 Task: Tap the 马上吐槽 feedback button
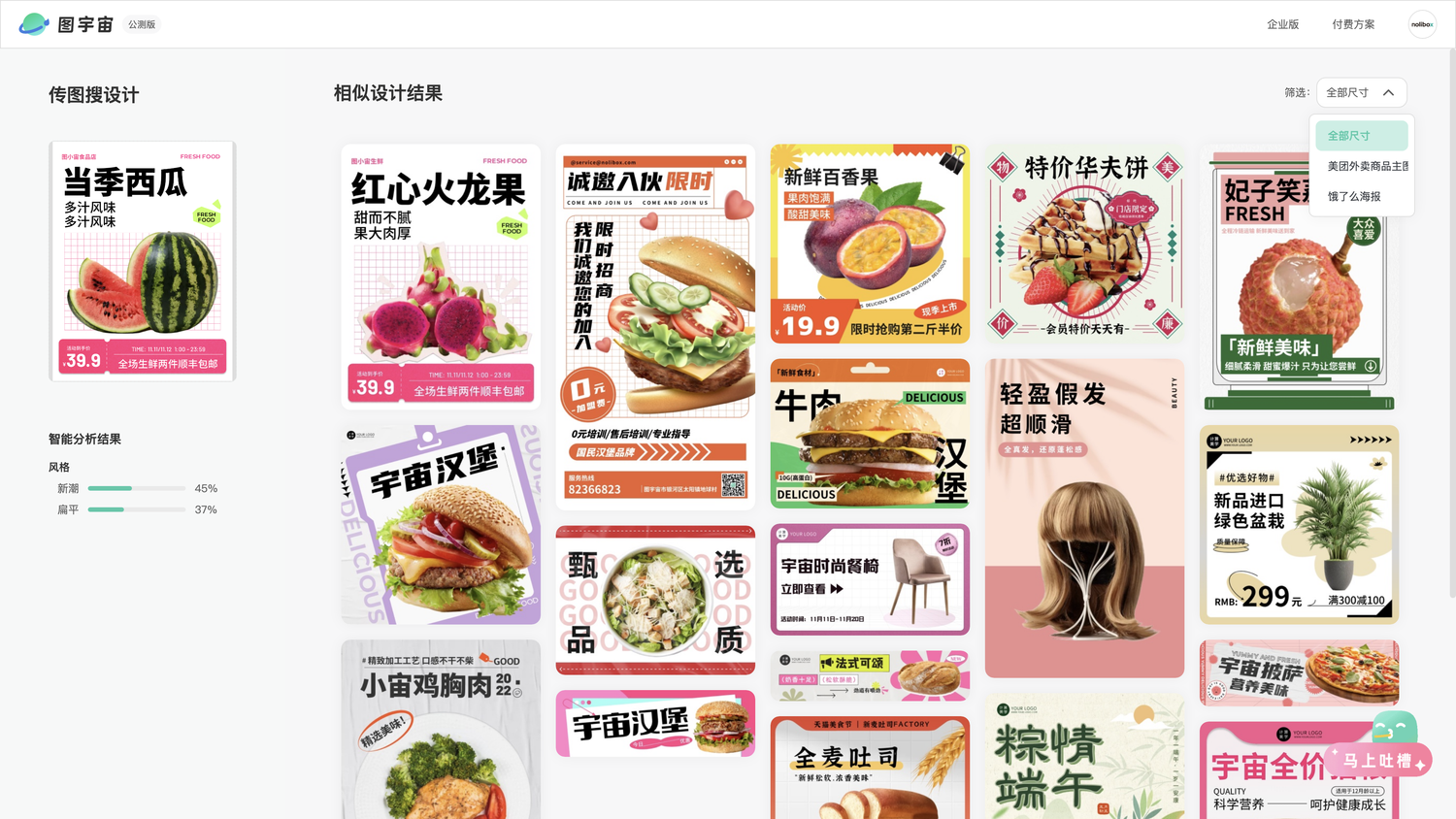tap(1378, 760)
